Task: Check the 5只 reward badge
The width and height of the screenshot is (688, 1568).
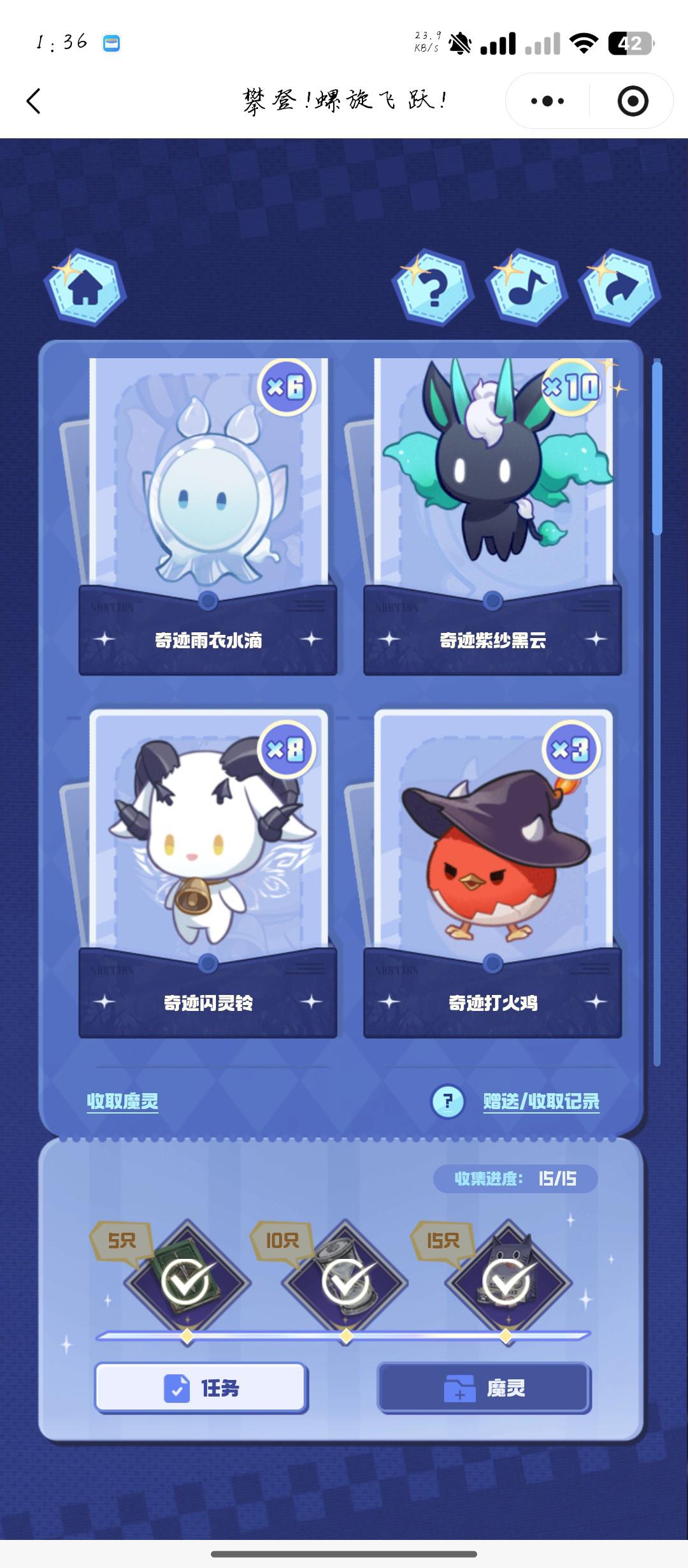Action: 187,1281
